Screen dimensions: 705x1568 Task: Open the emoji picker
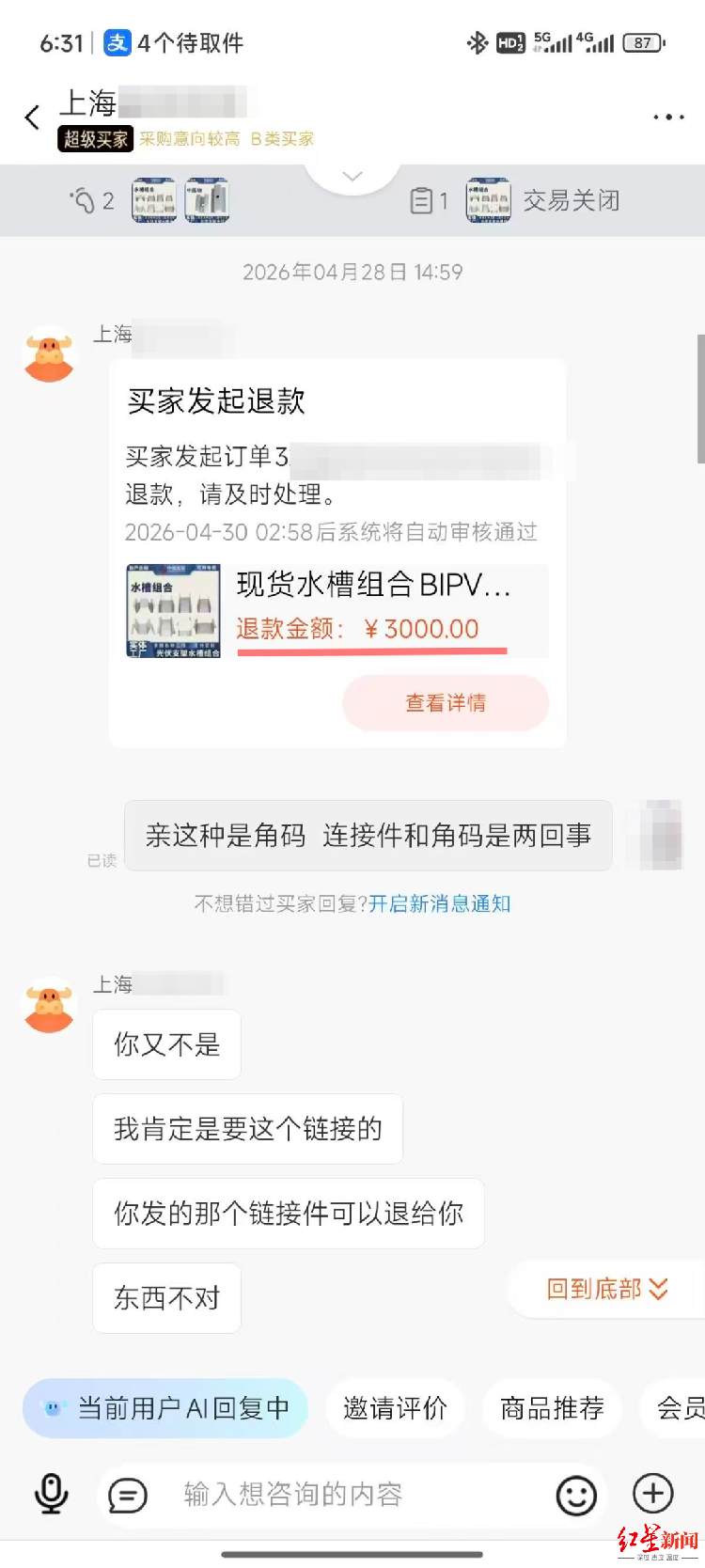point(576,1495)
